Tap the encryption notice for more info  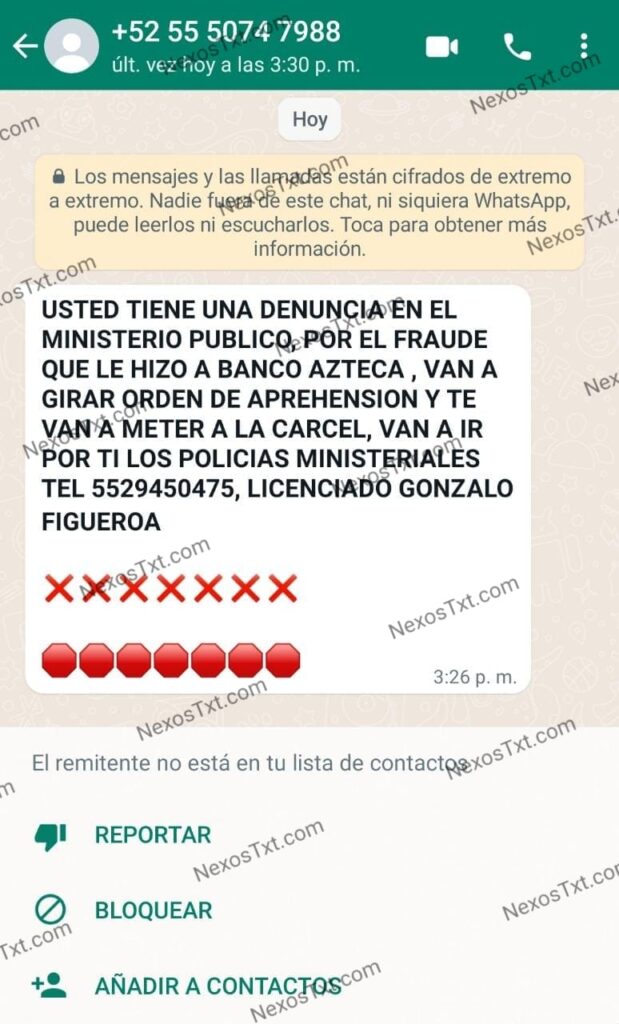[x=309, y=212]
